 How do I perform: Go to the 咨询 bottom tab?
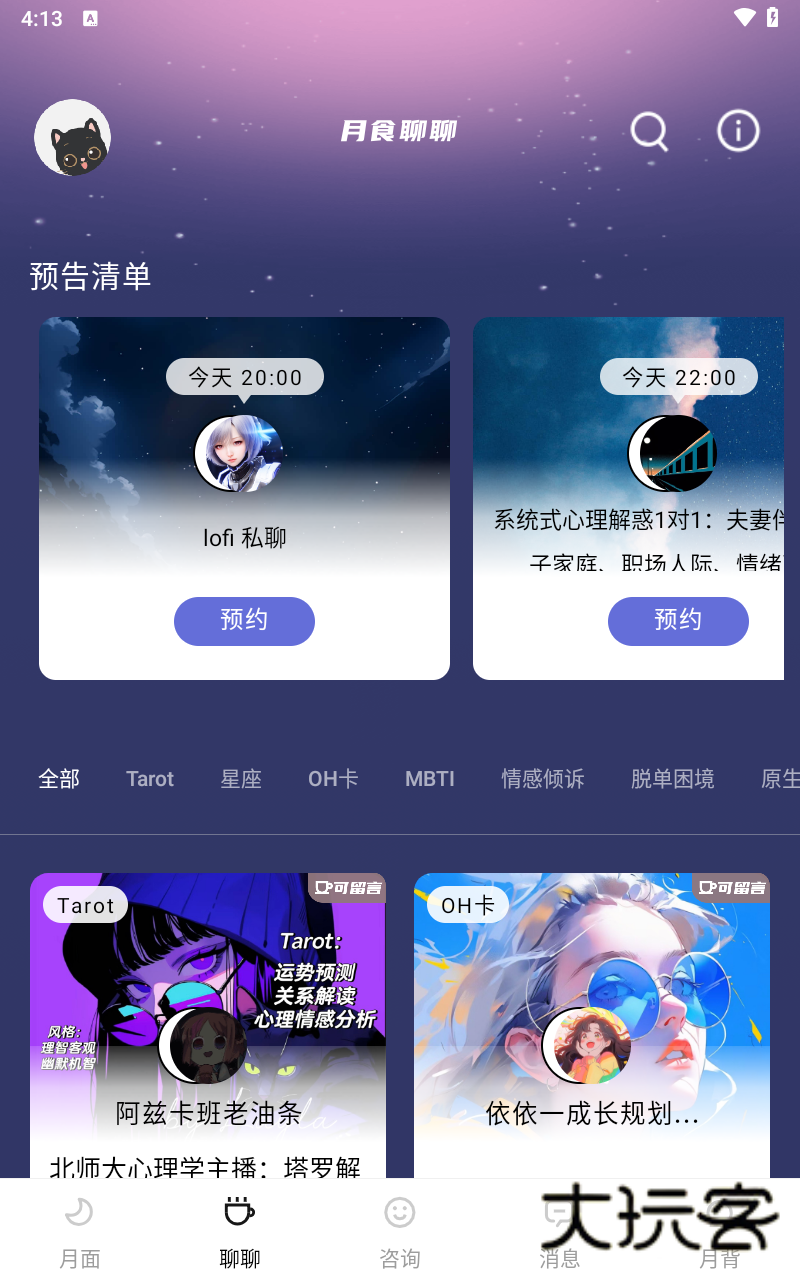click(x=399, y=1231)
